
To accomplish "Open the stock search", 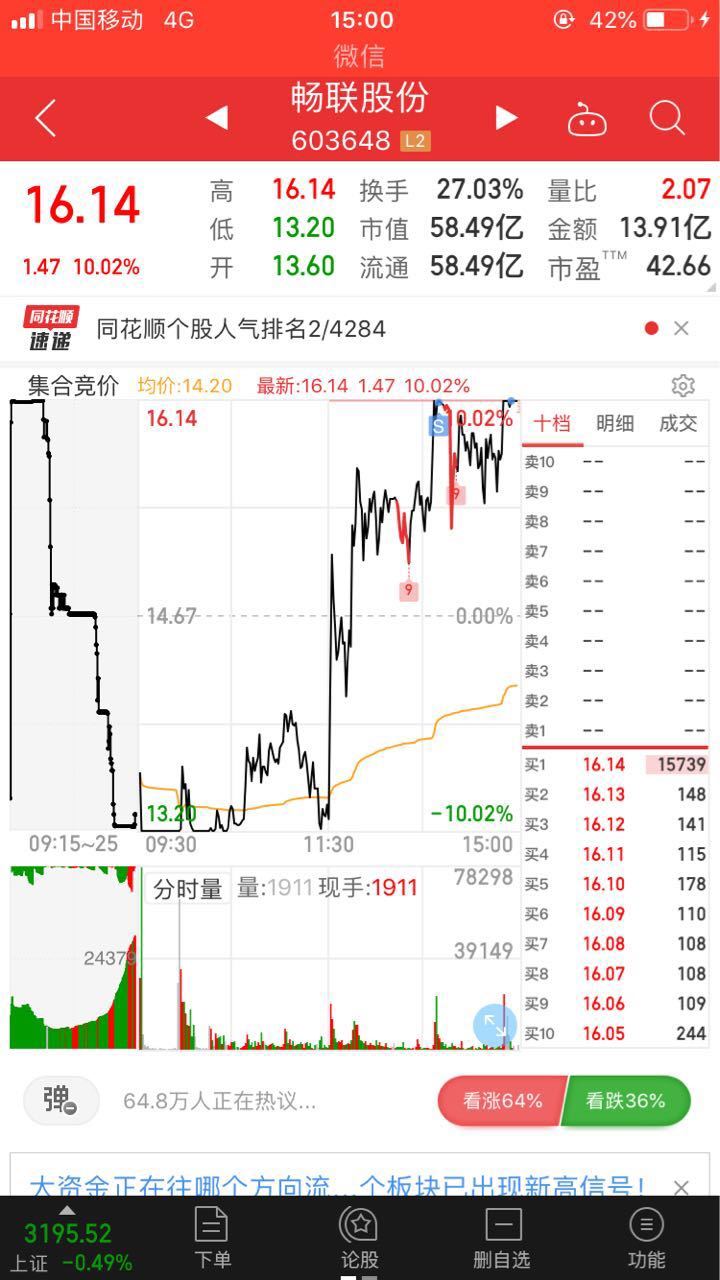I will coord(667,119).
